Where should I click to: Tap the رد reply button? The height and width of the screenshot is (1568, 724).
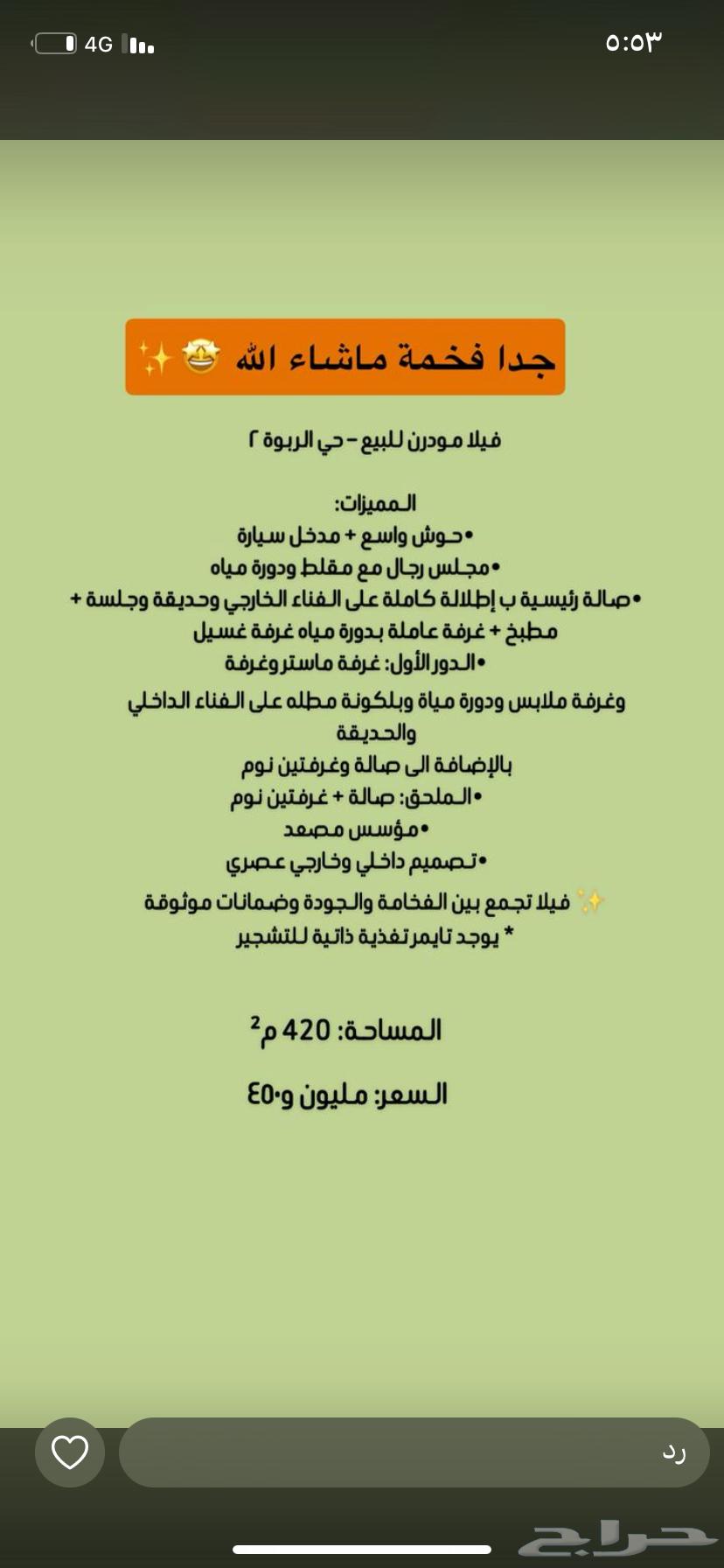click(672, 1452)
